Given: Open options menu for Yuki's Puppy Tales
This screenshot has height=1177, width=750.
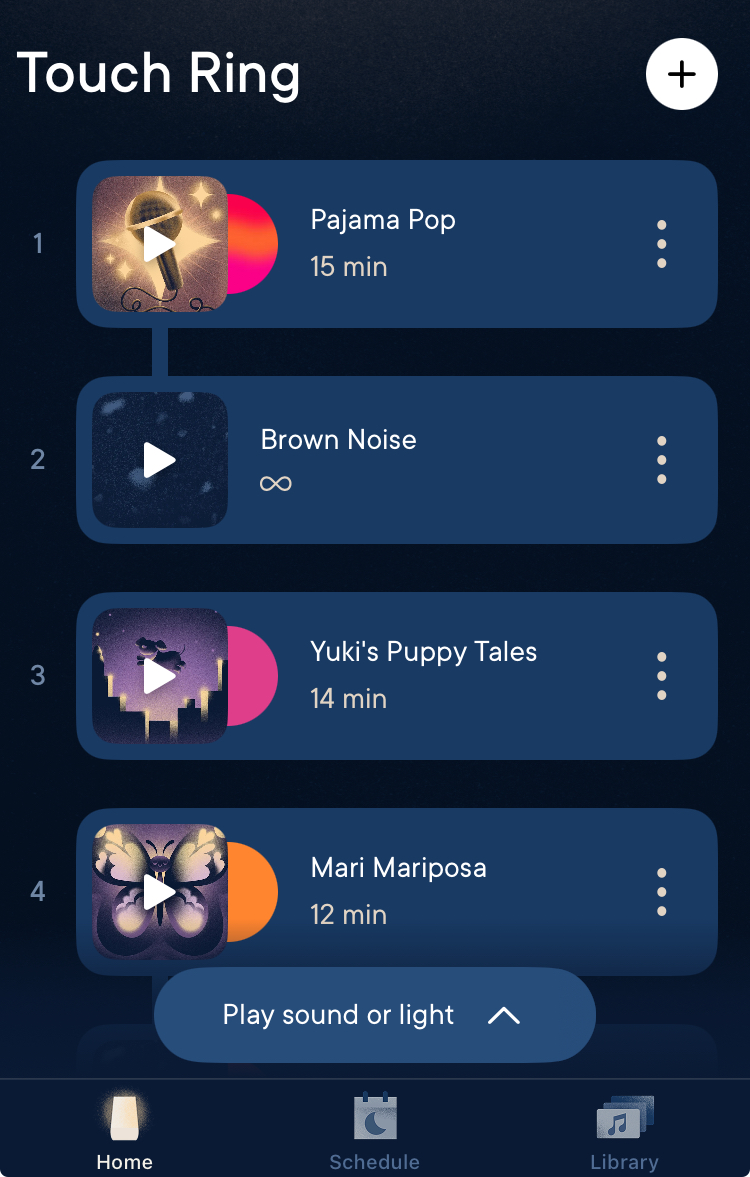Looking at the screenshot, I should (x=661, y=676).
